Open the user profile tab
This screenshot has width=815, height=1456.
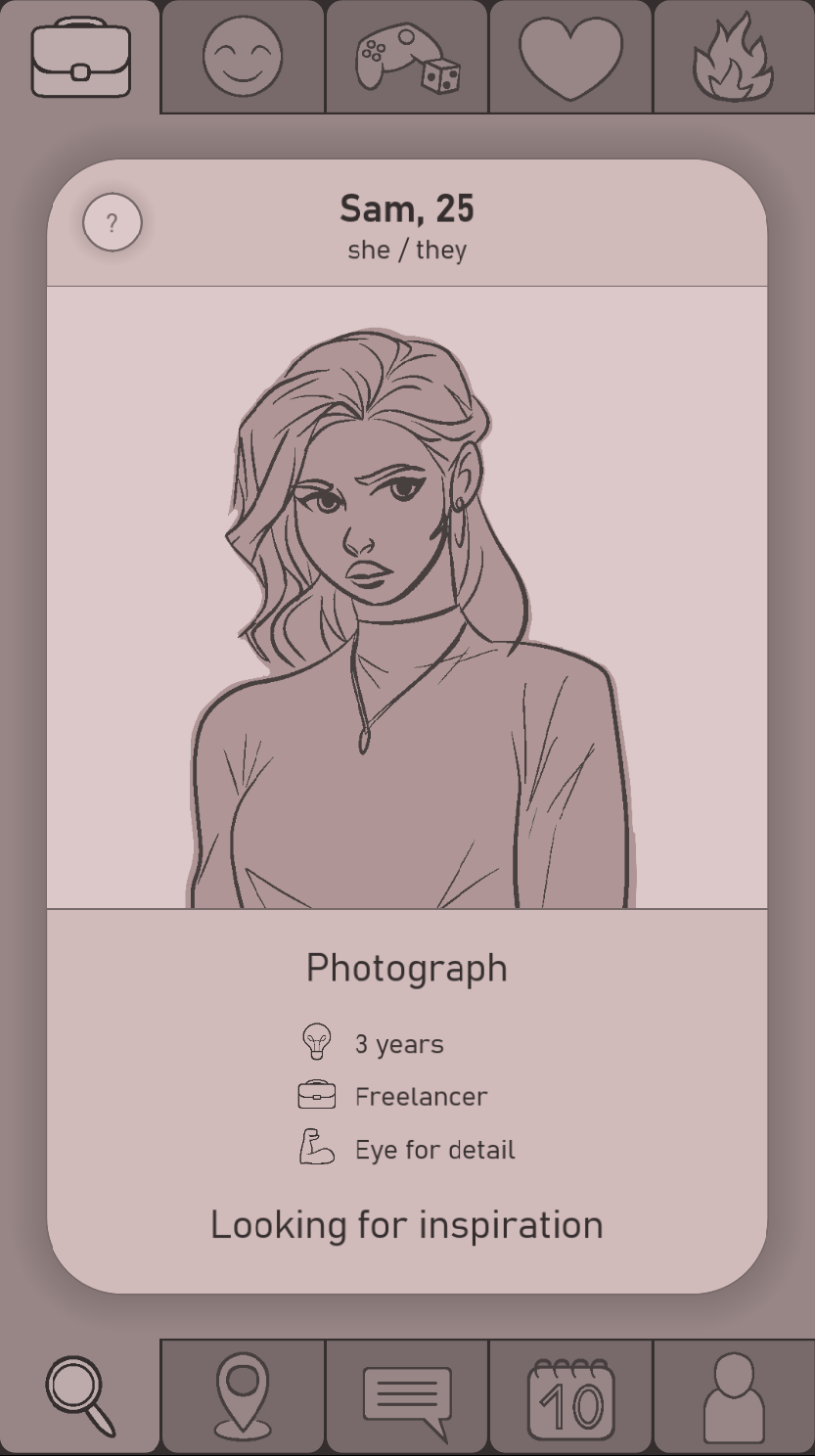pos(734,1397)
